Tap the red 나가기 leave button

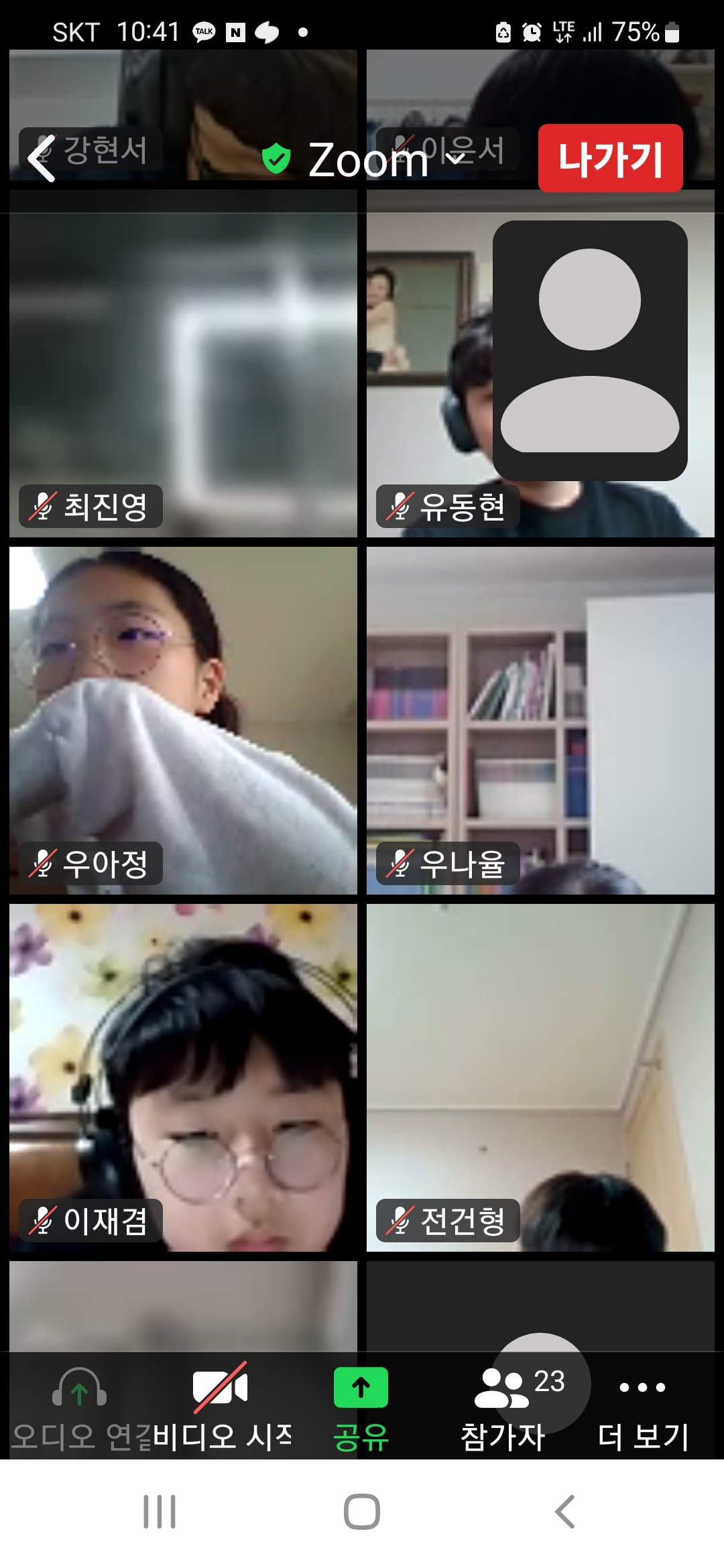coord(610,158)
